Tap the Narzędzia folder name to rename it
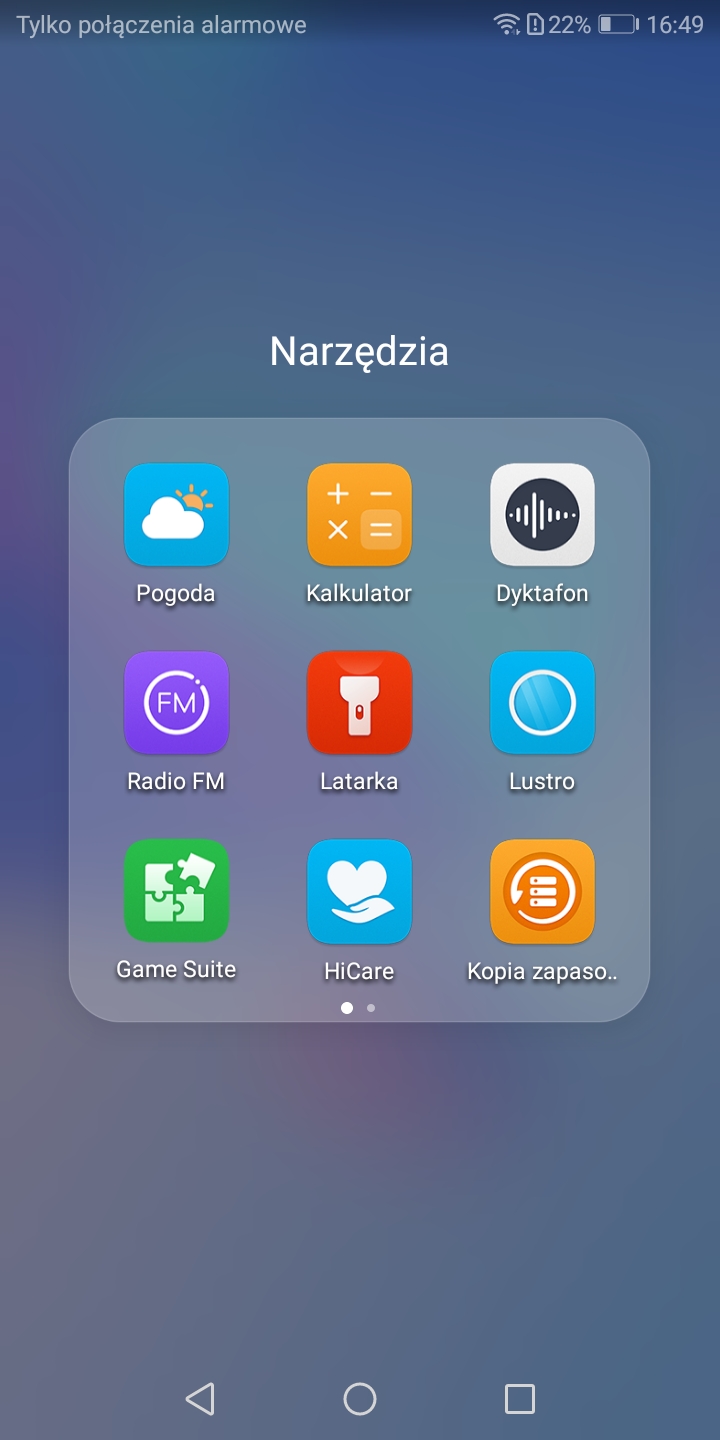720x1440 pixels. tap(359, 352)
